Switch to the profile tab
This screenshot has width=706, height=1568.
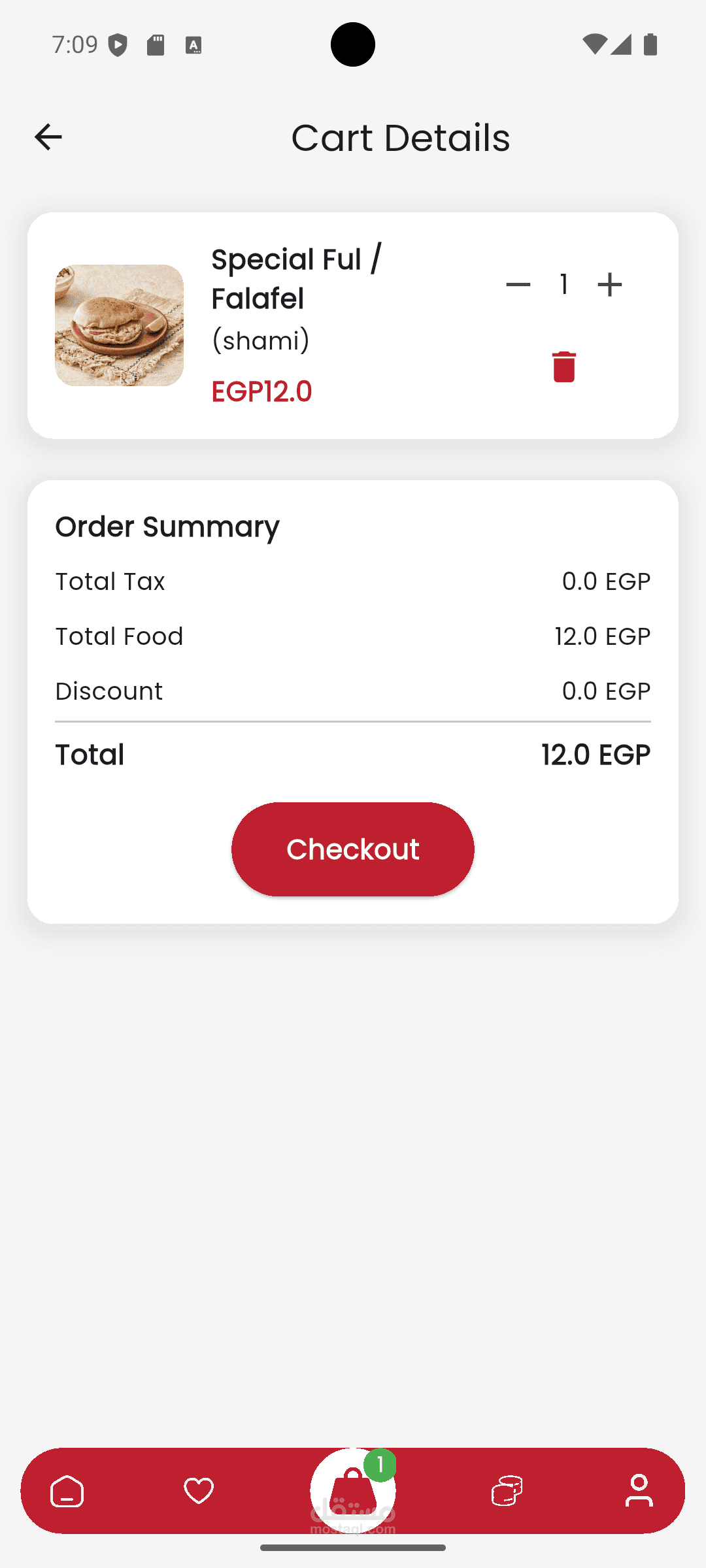(x=639, y=1491)
